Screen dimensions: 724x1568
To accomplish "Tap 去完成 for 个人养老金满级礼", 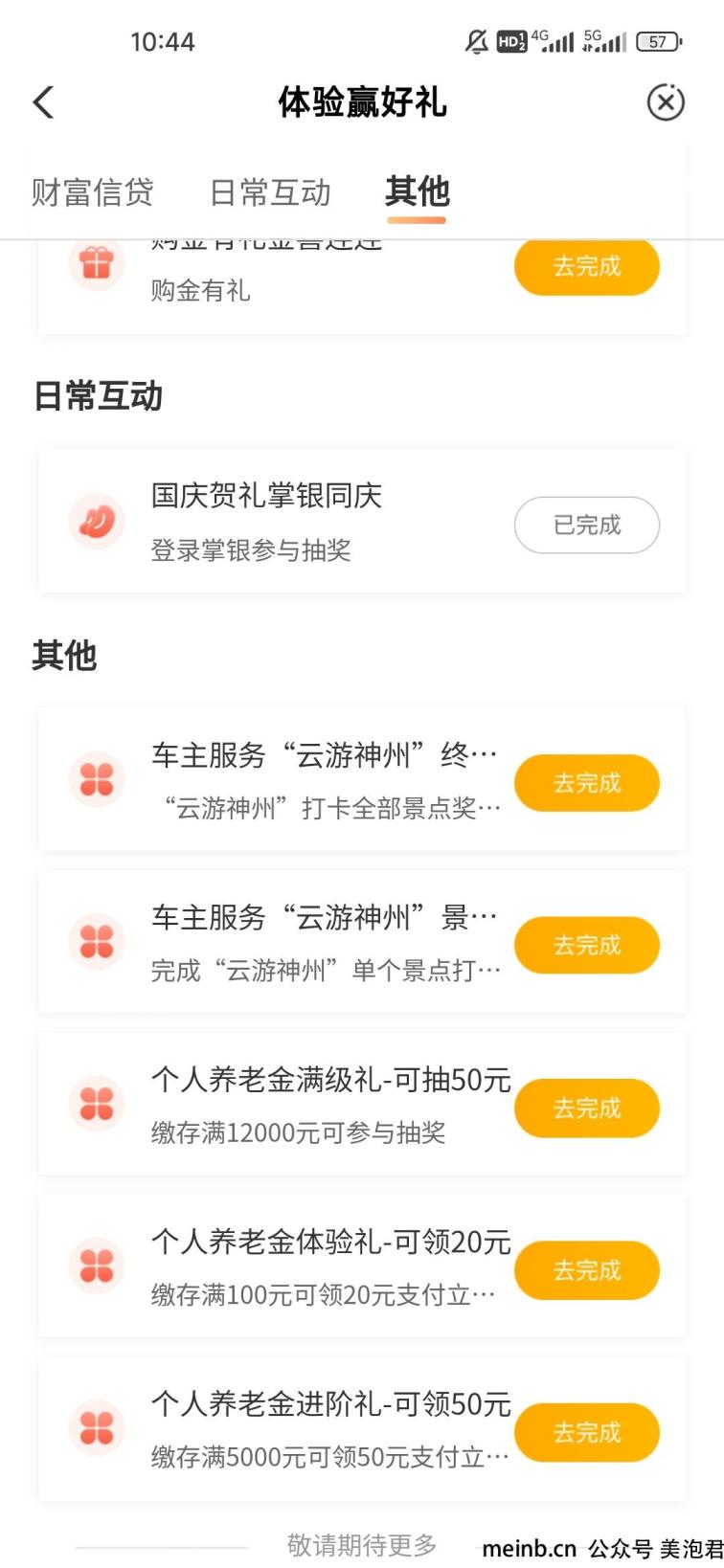I will (x=587, y=1109).
